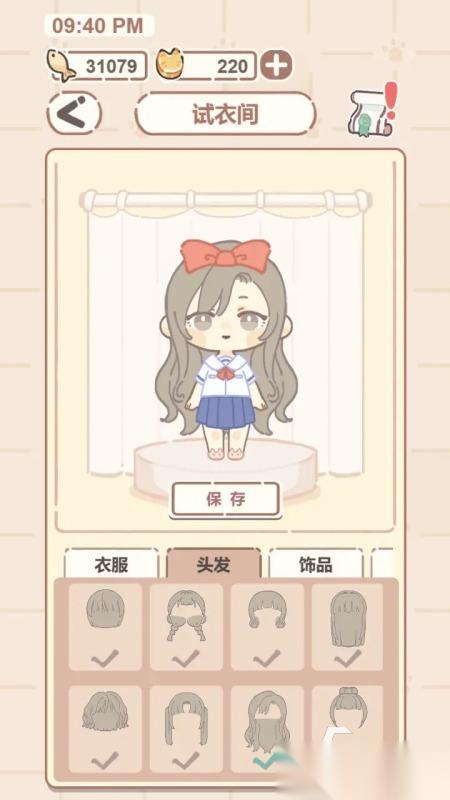Pick the top bun hairstyle
450x800 pixels.
point(347,729)
